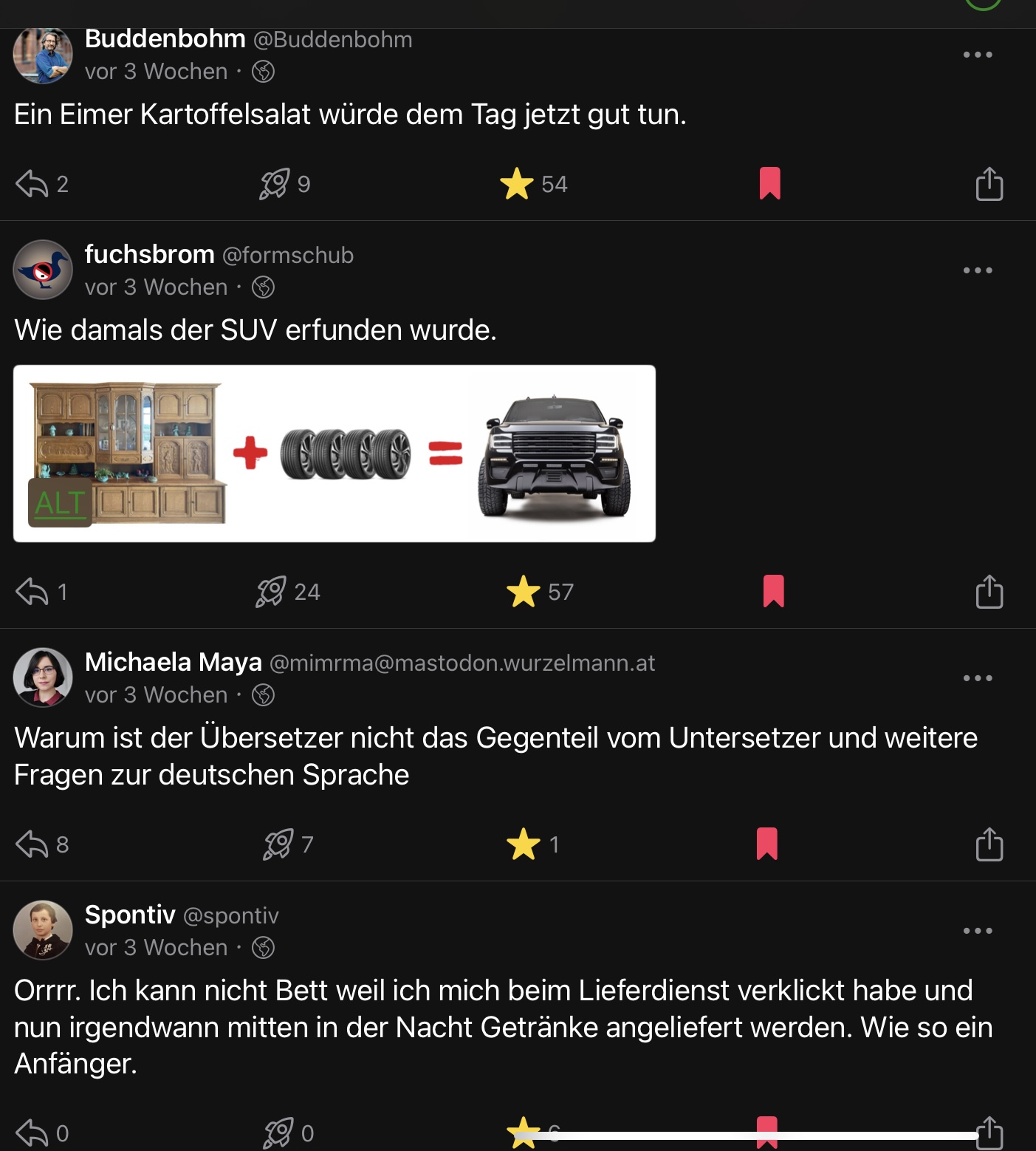Open the SUV meme image
The image size is (1036, 1151).
[x=369, y=453]
